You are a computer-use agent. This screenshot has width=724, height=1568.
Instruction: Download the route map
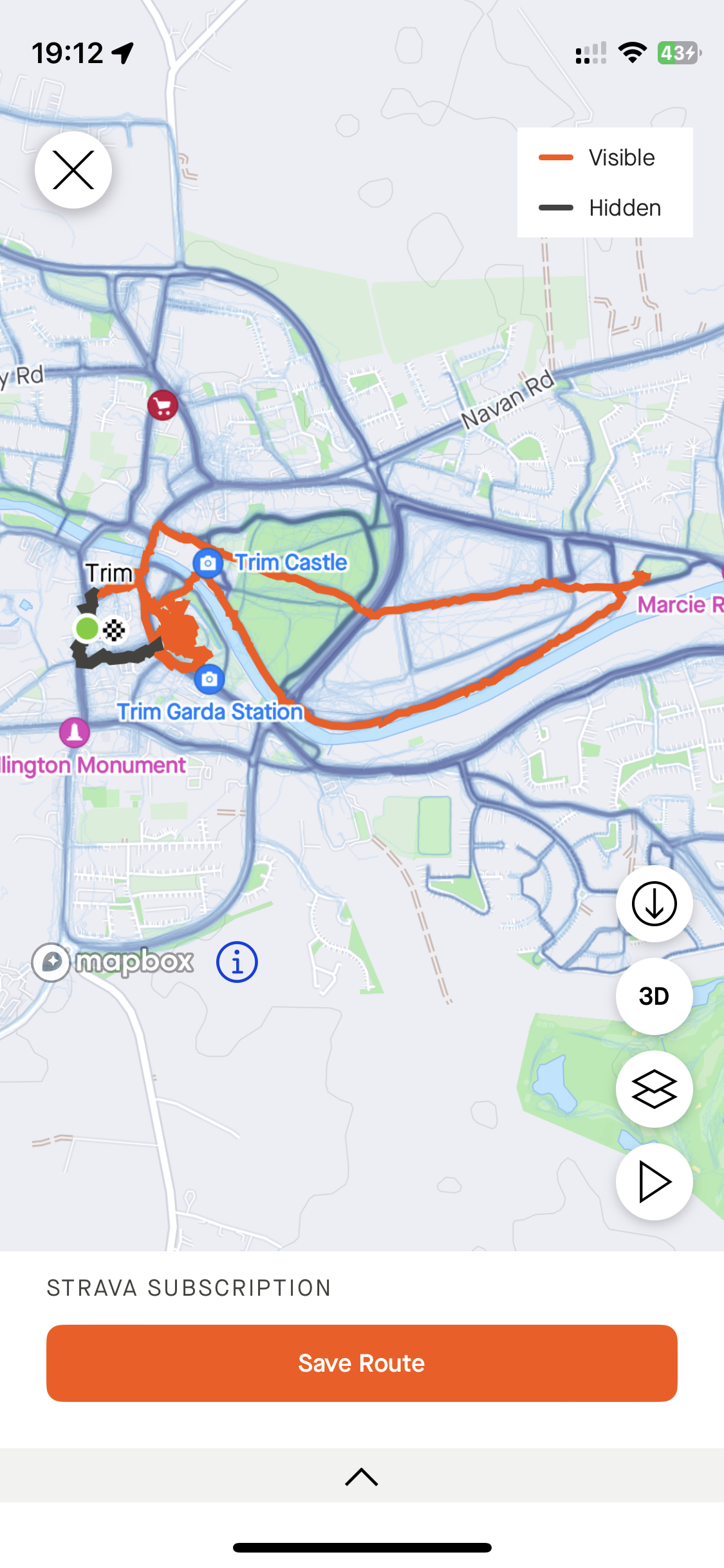tap(654, 904)
